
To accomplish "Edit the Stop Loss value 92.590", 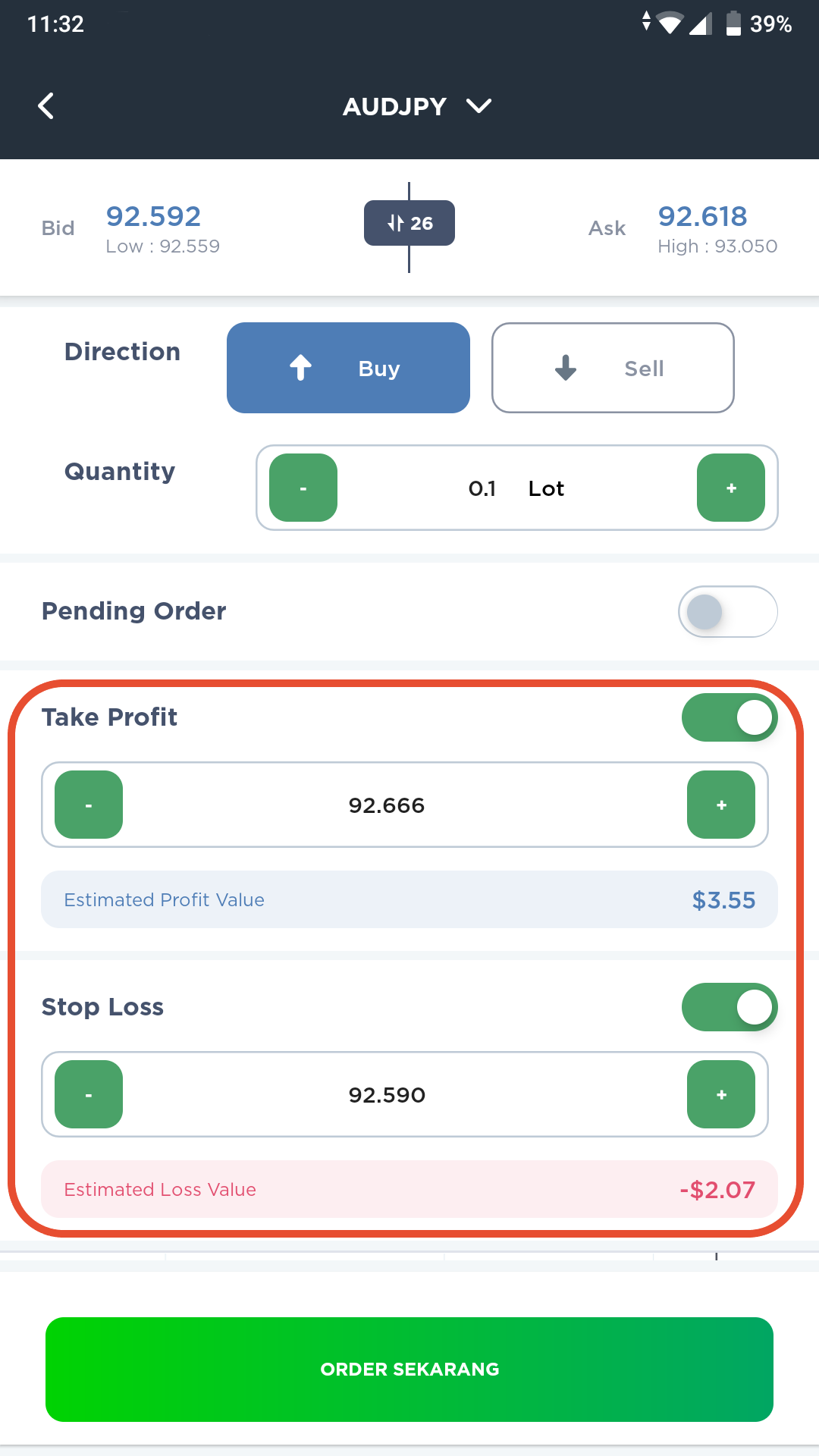I will 387,1095.
